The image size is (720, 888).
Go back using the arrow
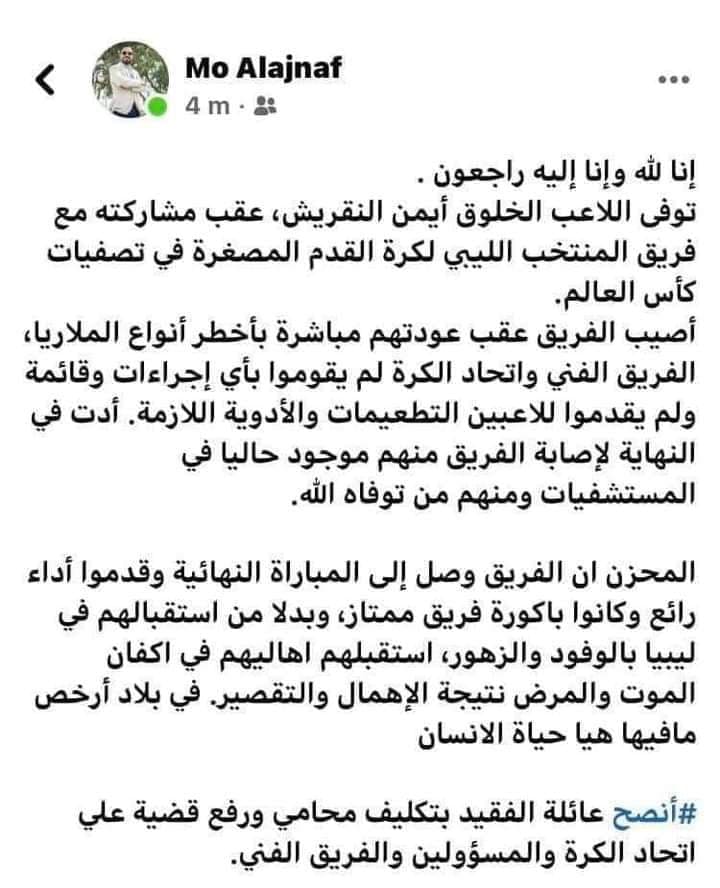[46, 81]
